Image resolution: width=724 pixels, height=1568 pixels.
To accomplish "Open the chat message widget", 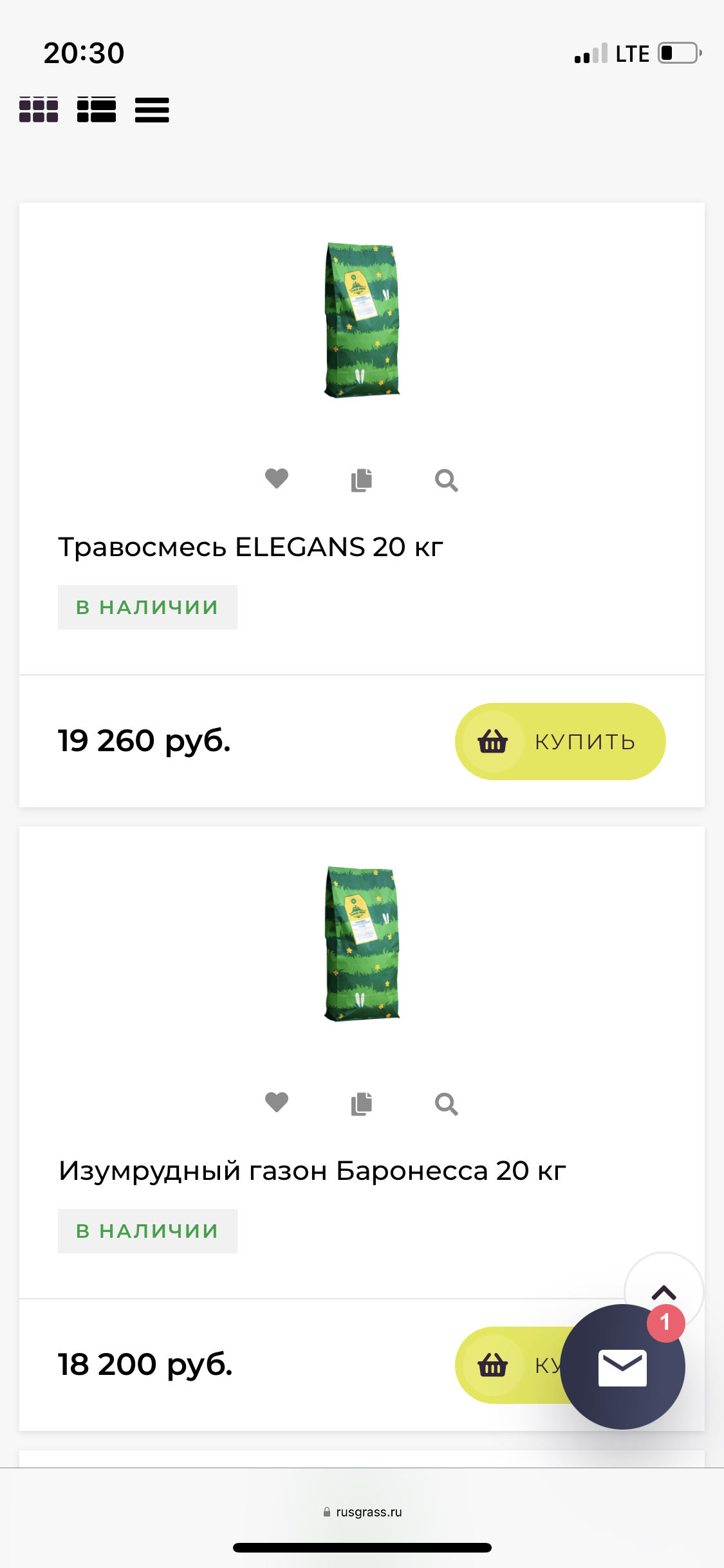I will coord(622,1367).
